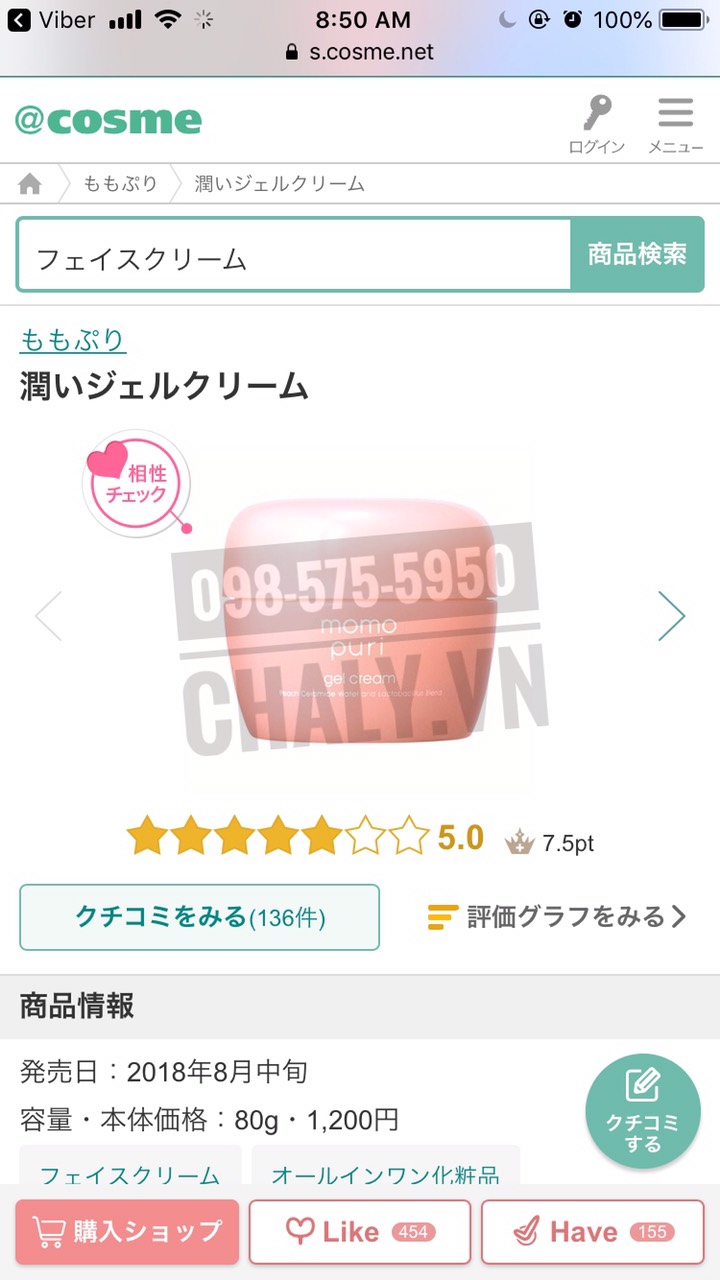Show the next product image

tap(671, 616)
